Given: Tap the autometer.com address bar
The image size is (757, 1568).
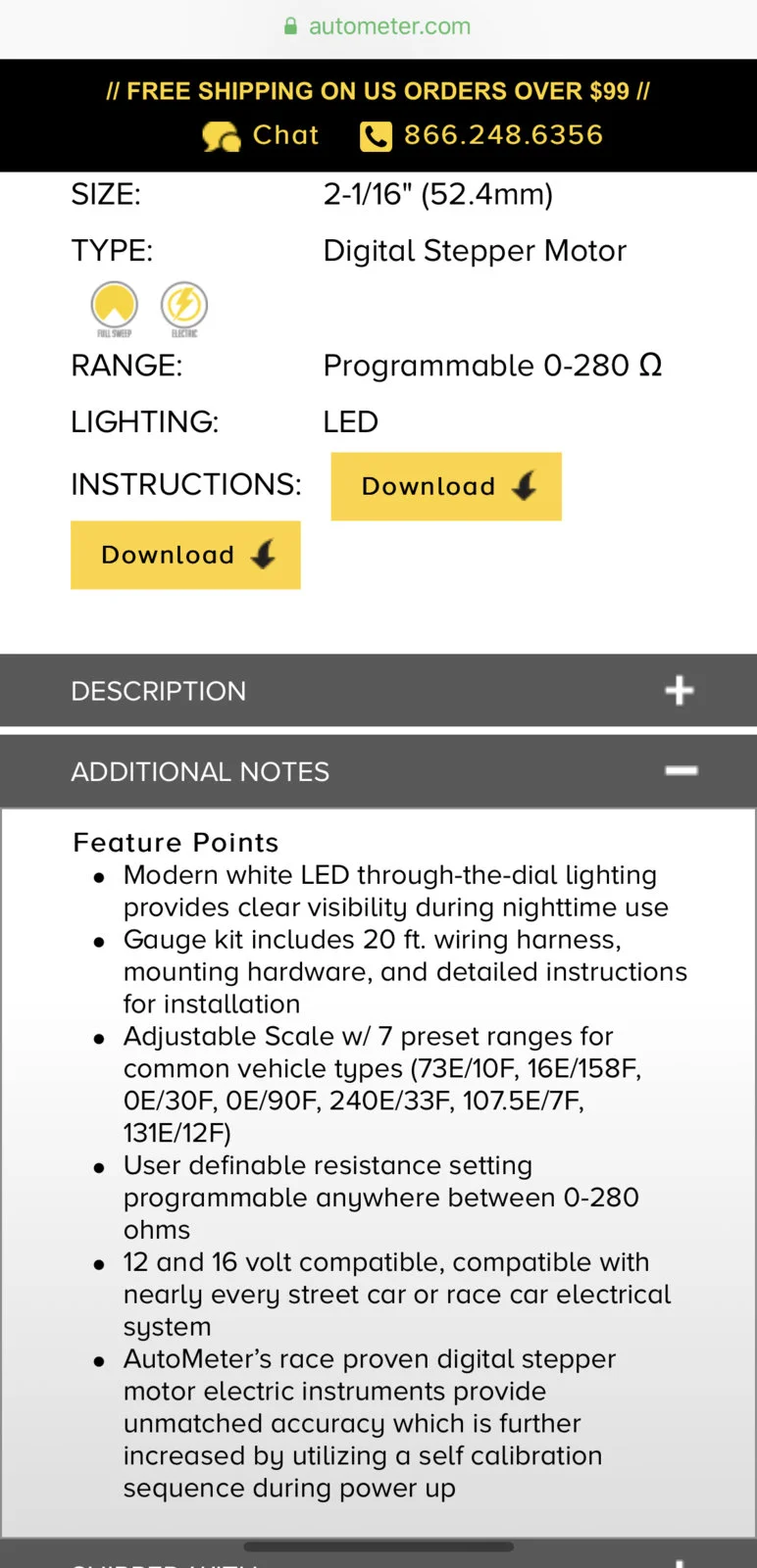Looking at the screenshot, I should [x=378, y=26].
